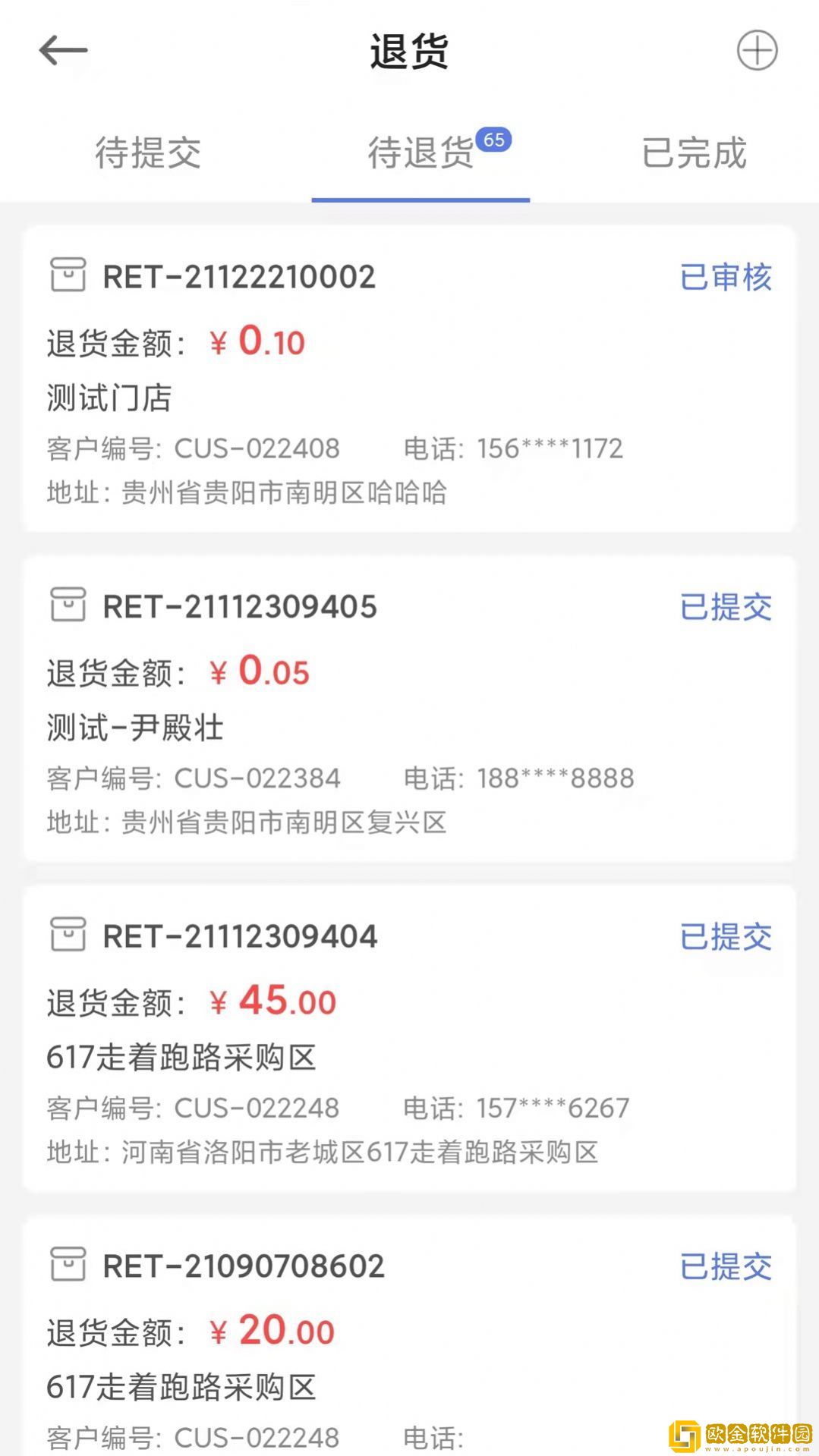
Task: Click the package icon on RET-21090708602
Action: 67,1265
